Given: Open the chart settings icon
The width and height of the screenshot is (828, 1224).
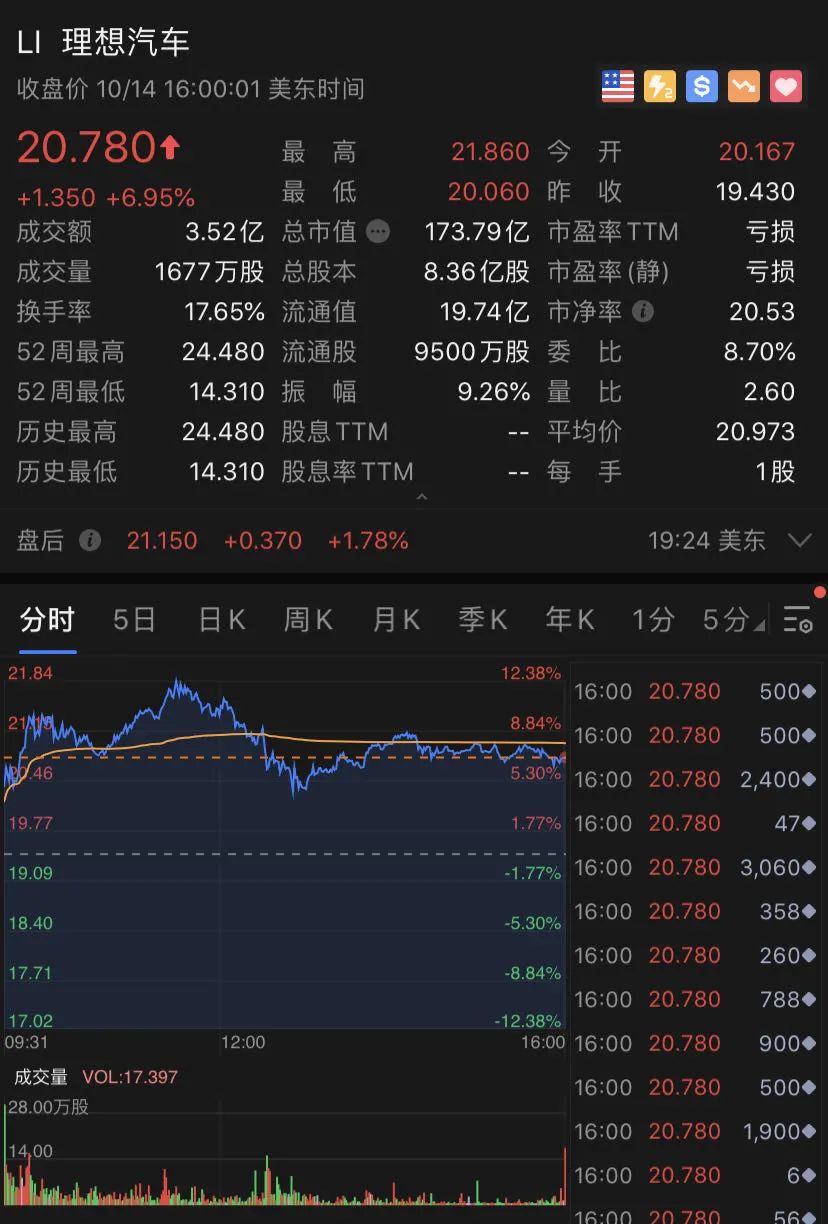Looking at the screenshot, I should pos(798,620).
